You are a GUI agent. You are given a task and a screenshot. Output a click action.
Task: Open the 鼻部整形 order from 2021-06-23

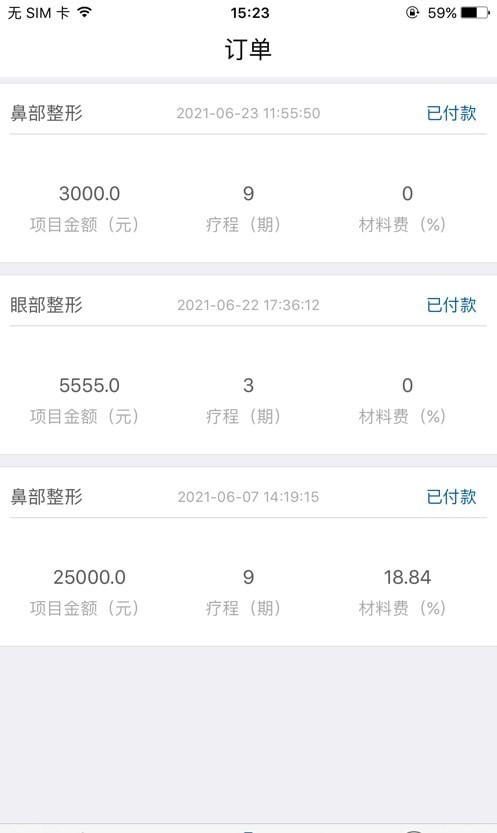tap(248, 173)
